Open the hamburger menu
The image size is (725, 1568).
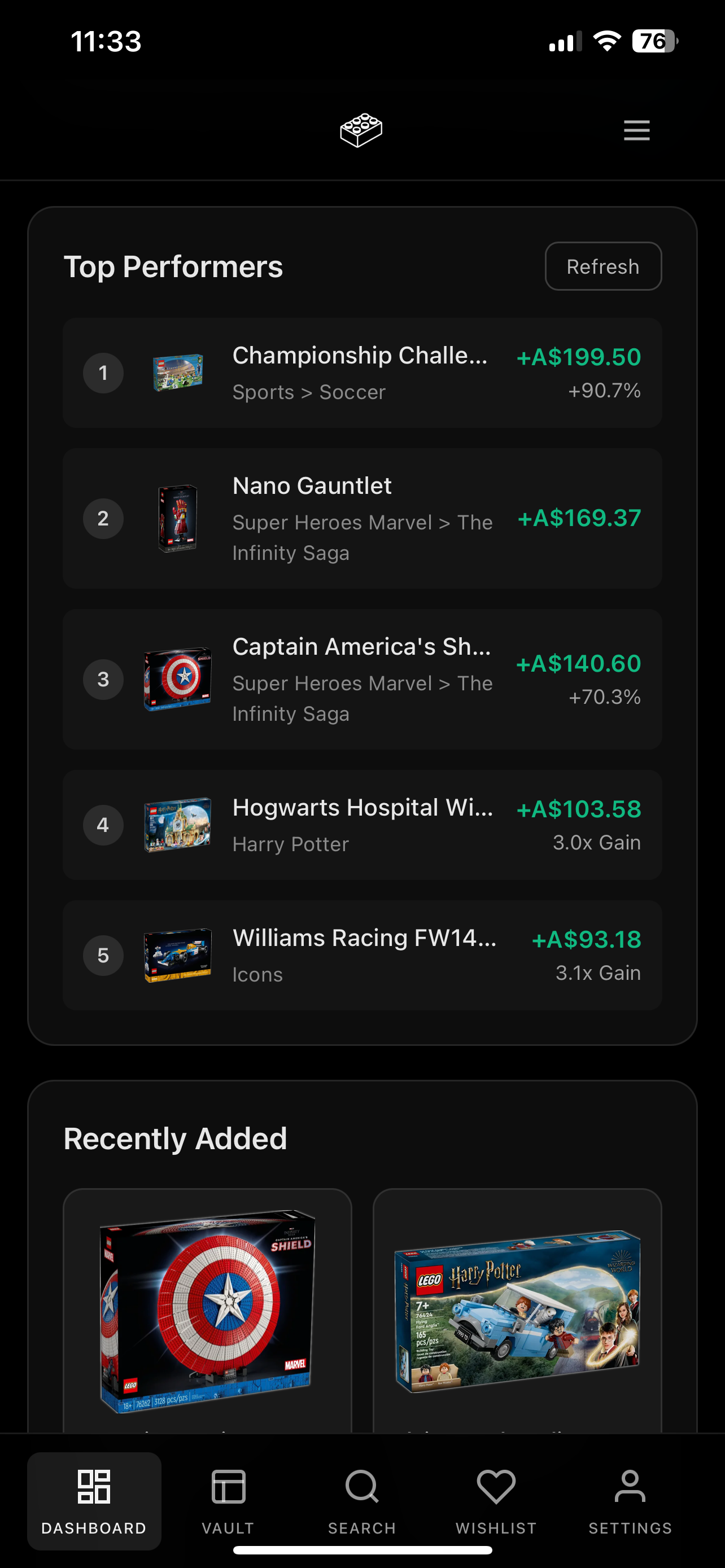636,130
